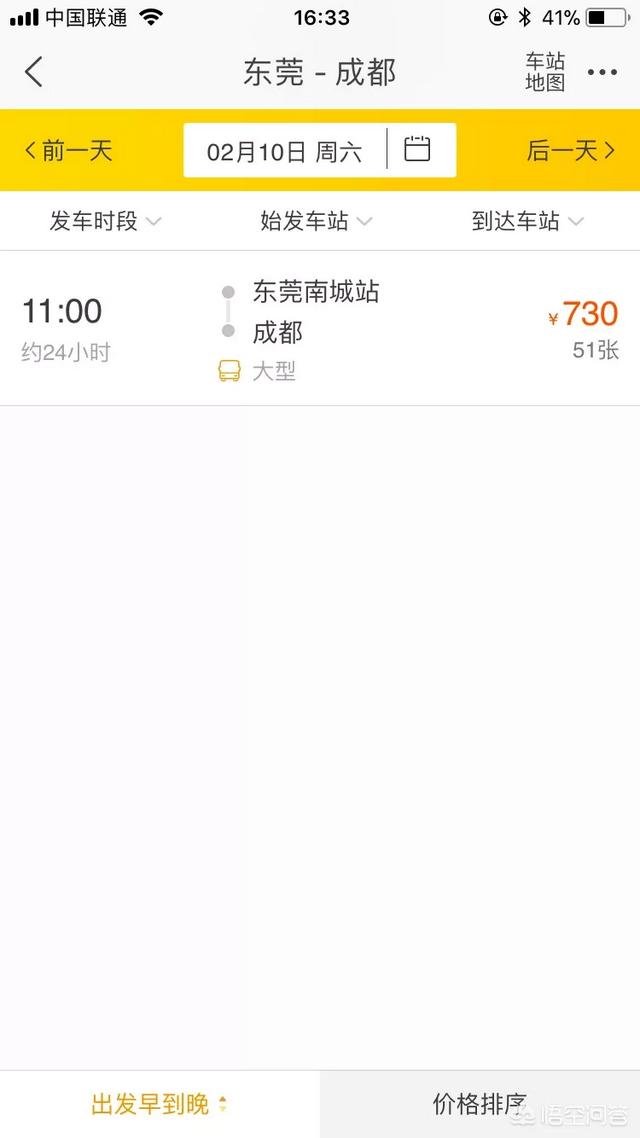Expand the 始发车站 filter
Viewport: 640px width, 1138px height.
pyautogui.click(x=316, y=221)
